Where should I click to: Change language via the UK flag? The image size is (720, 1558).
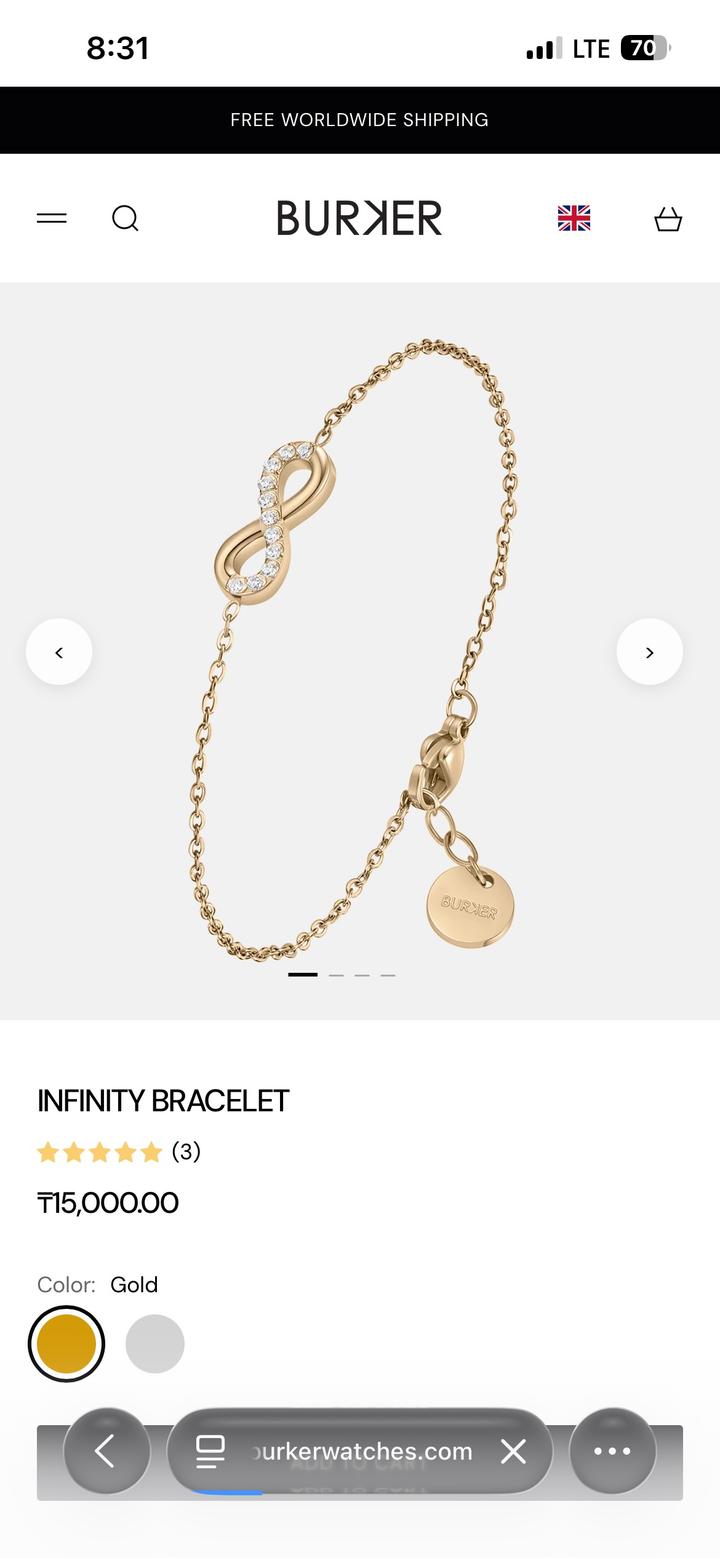point(574,218)
